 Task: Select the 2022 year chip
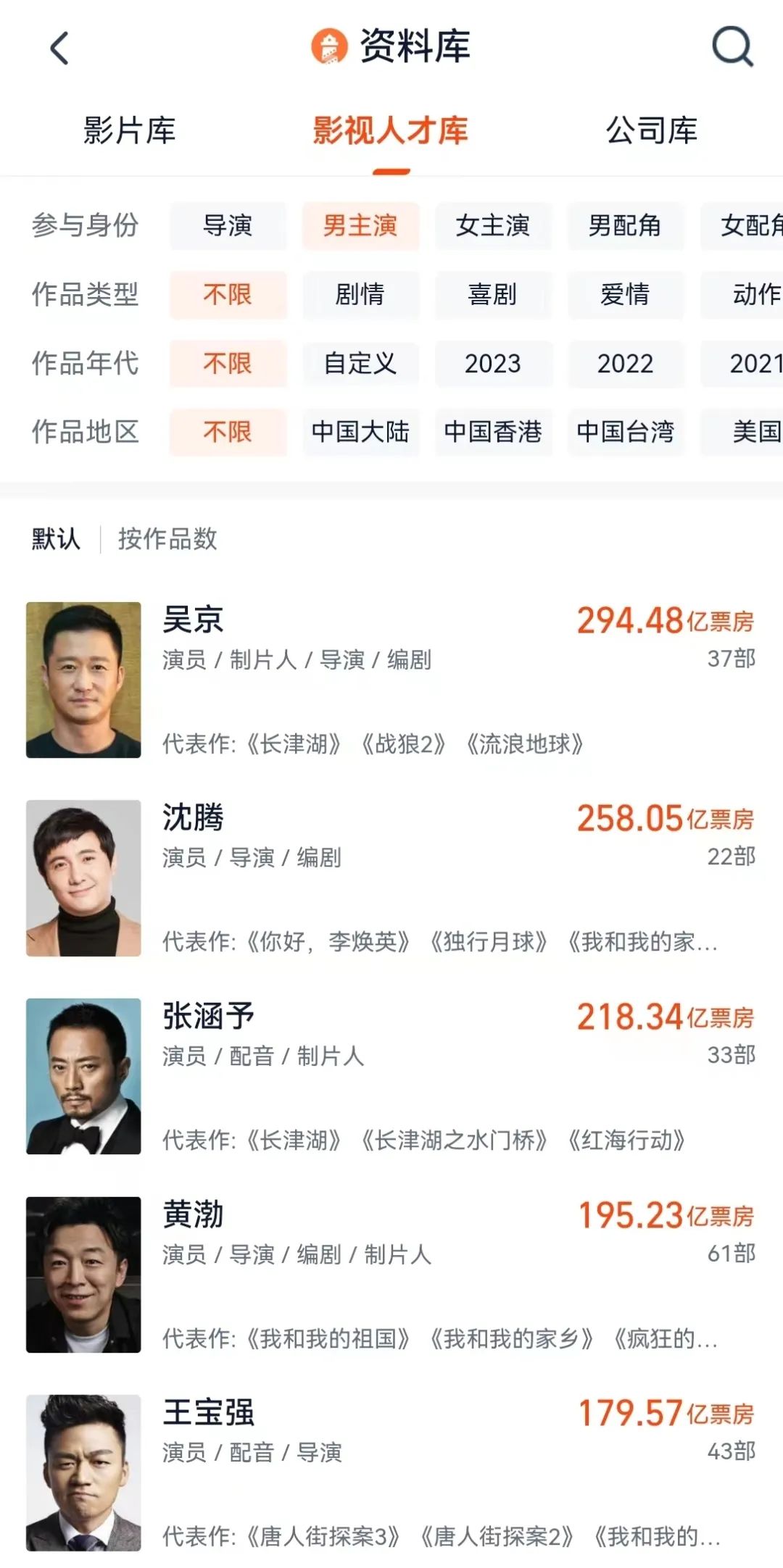click(625, 363)
